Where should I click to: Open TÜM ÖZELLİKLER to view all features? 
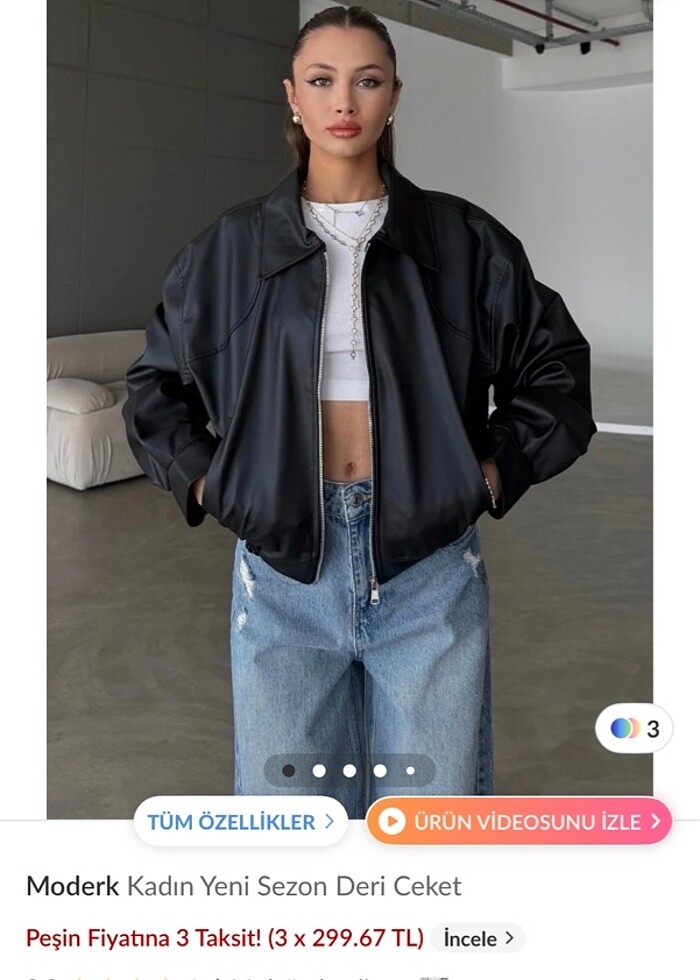tap(240, 822)
